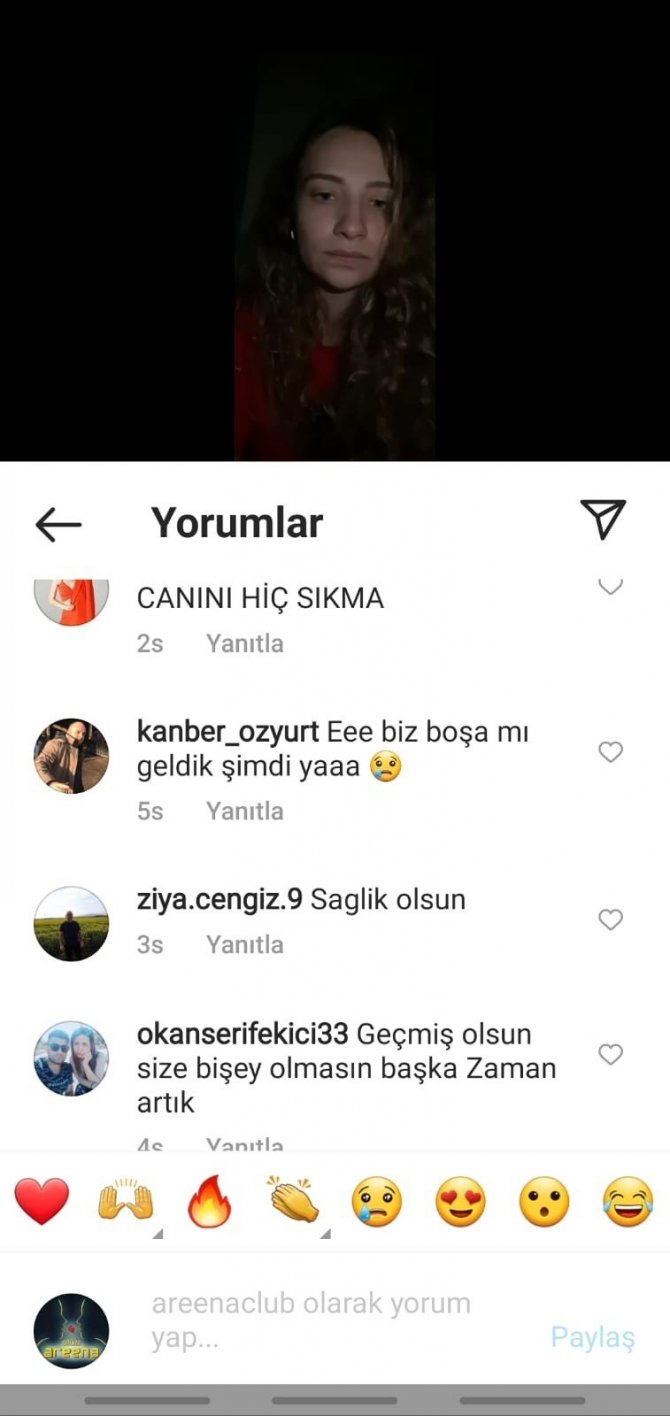Insert the clapping hands emoji
This screenshot has width=670, height=1416.
pos(293,1201)
